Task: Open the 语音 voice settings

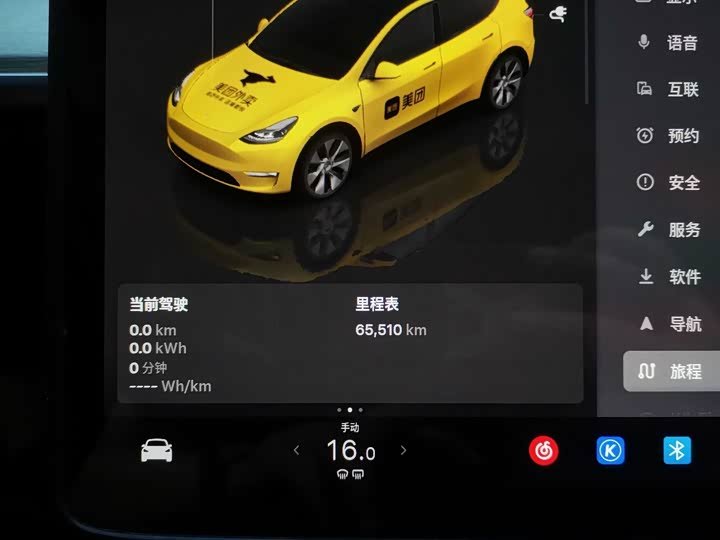Action: pyautogui.click(x=669, y=43)
